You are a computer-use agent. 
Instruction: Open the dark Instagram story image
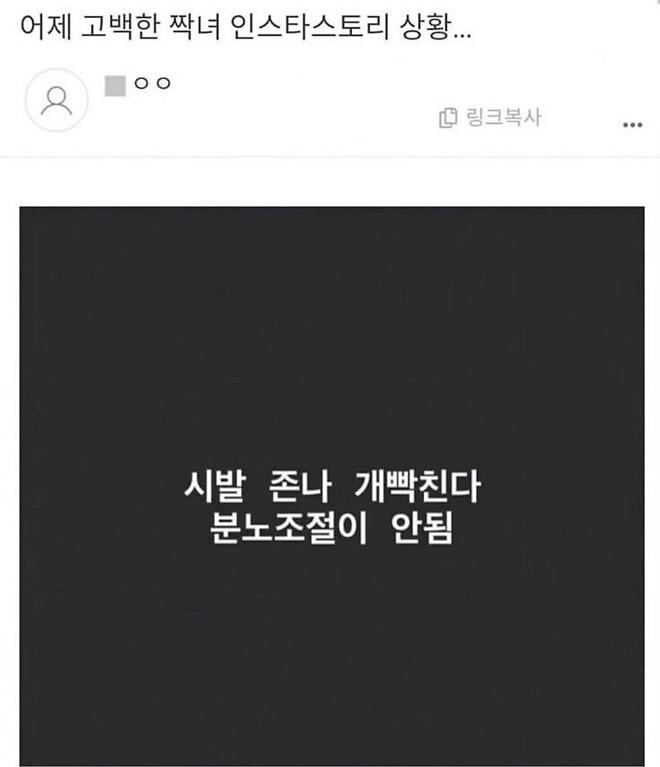(331, 485)
